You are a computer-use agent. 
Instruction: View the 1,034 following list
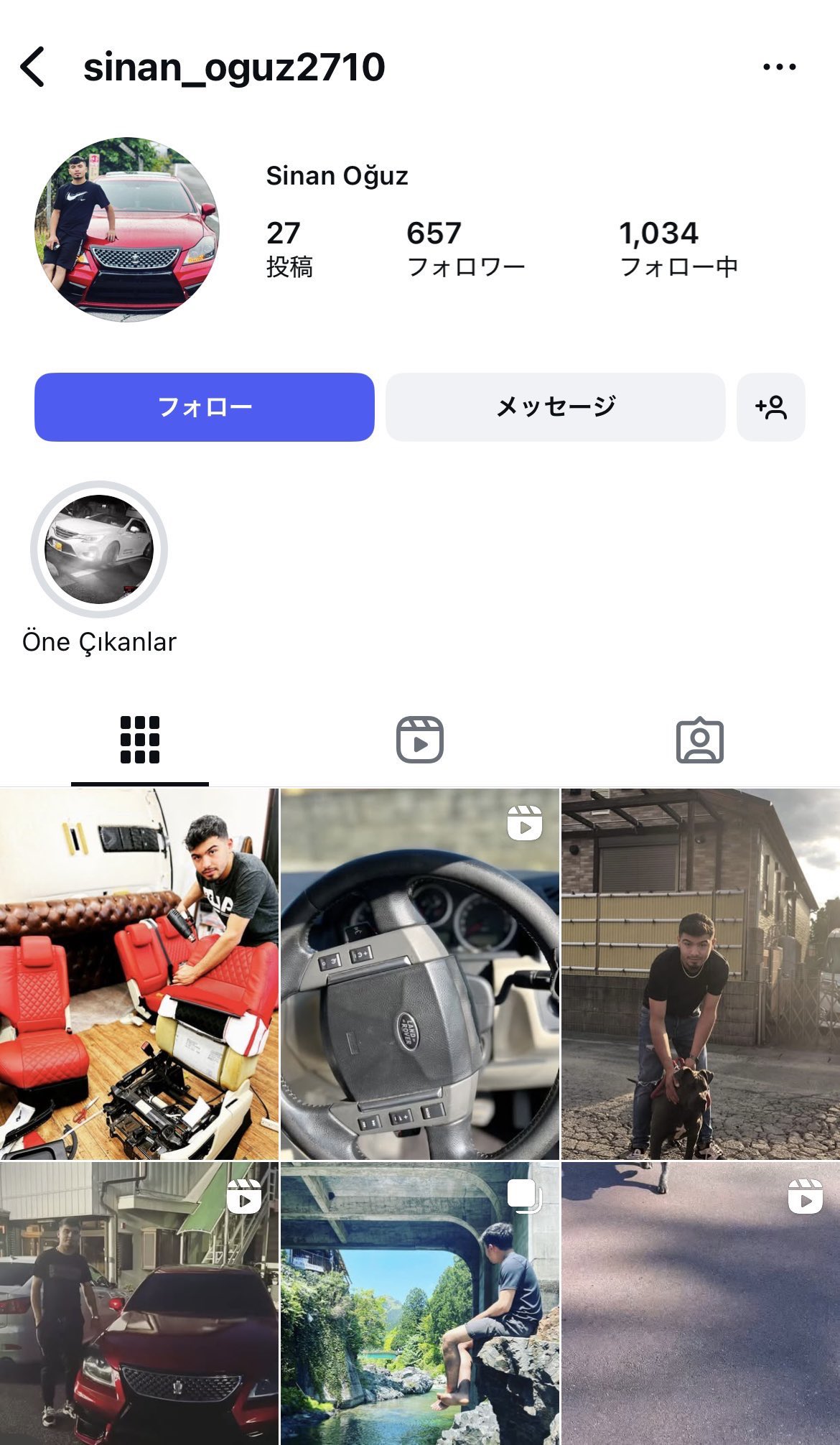[x=678, y=248]
